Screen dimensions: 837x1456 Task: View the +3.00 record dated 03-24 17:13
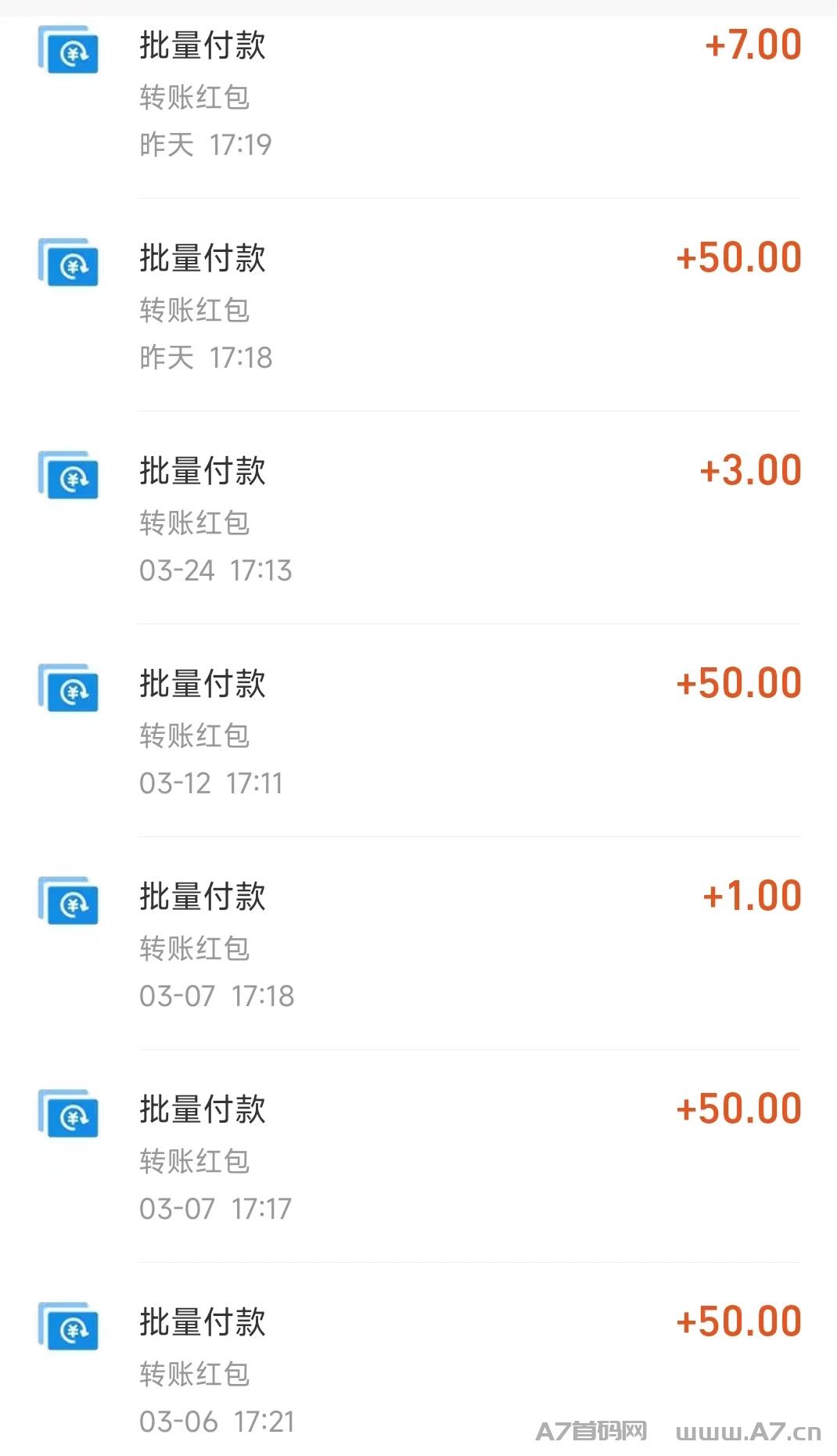pos(419,518)
